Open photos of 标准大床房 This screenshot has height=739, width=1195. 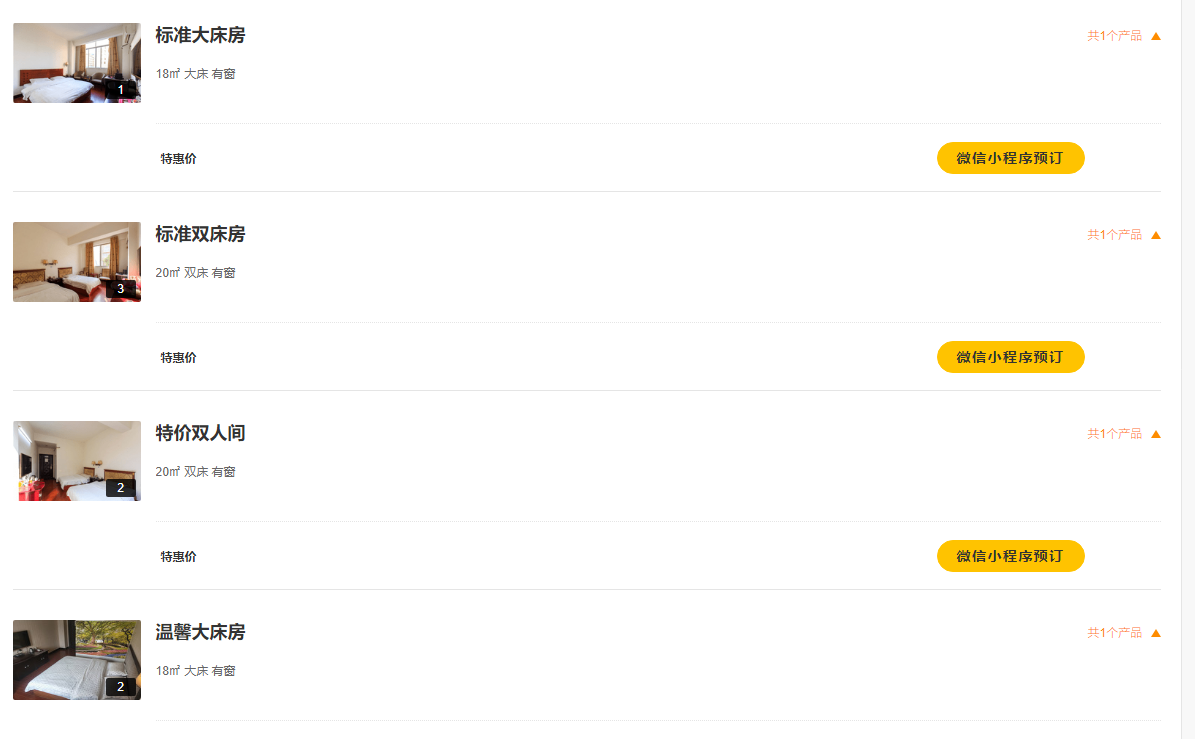click(x=77, y=63)
